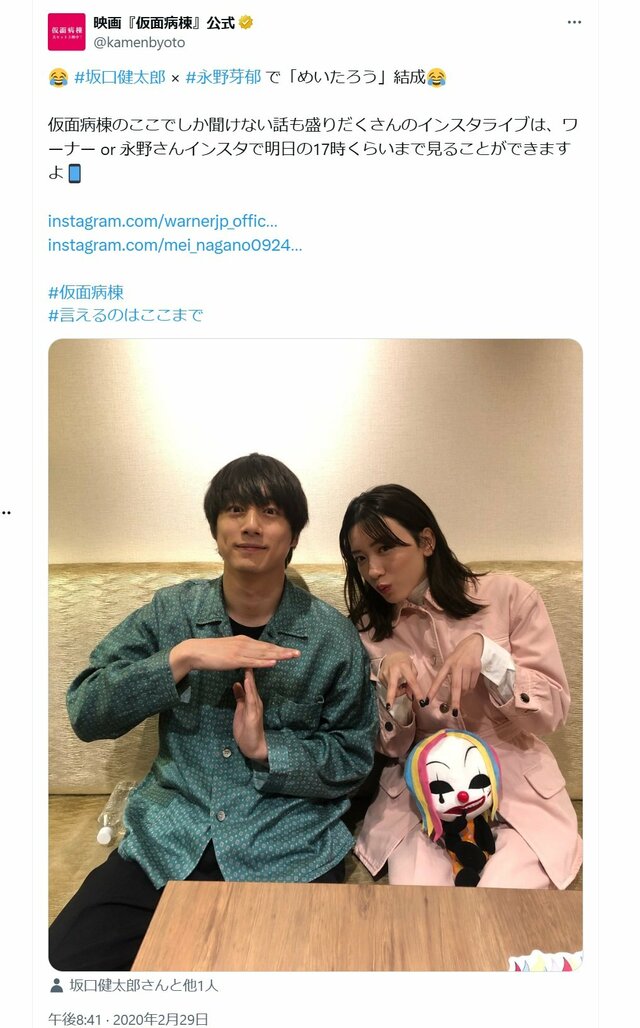The image size is (640, 1028).
Task: Open the 仮面病棟 account profile picture
Action: click(x=66, y=32)
